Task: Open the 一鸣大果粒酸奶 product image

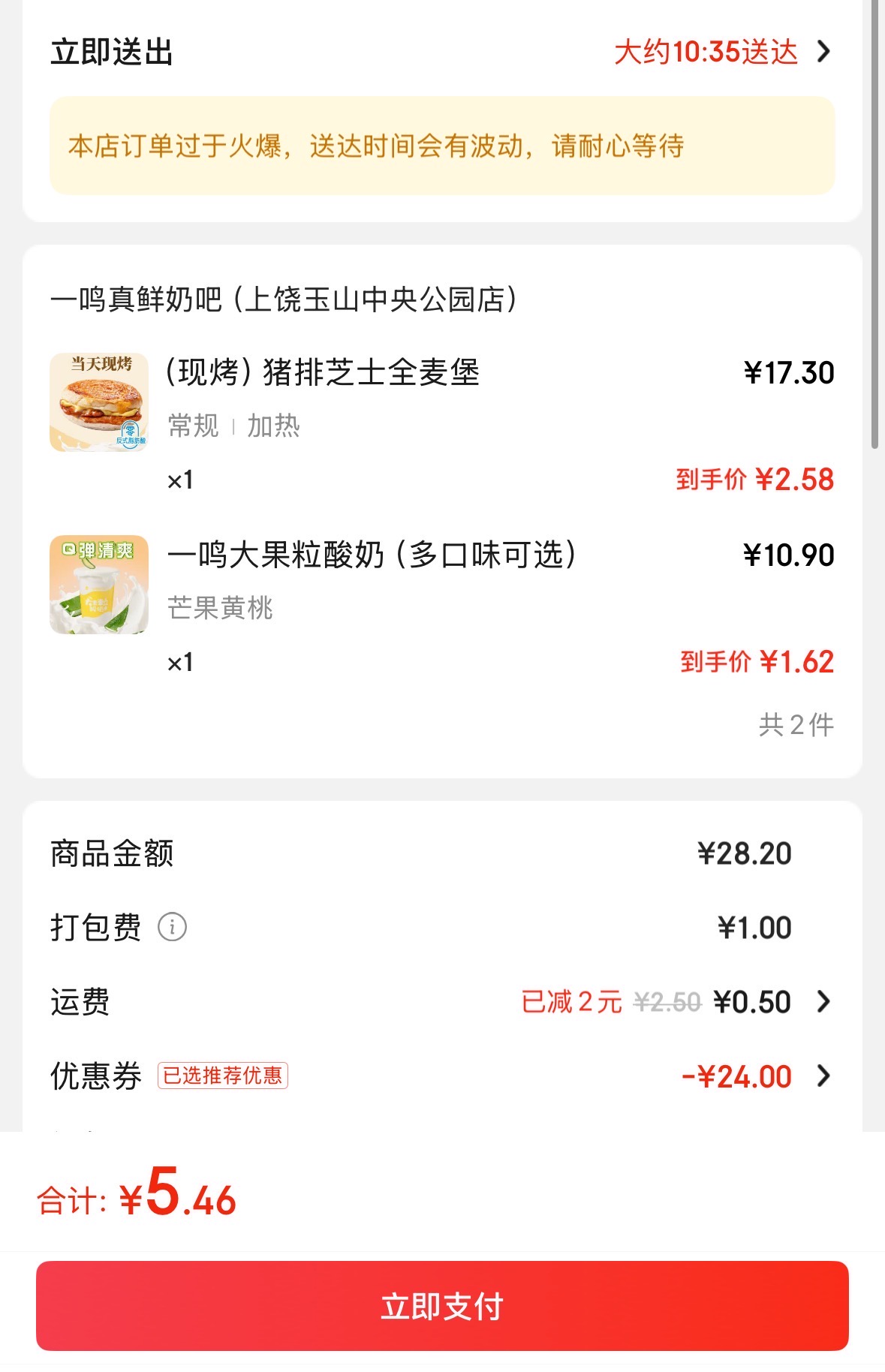Action: (x=99, y=585)
